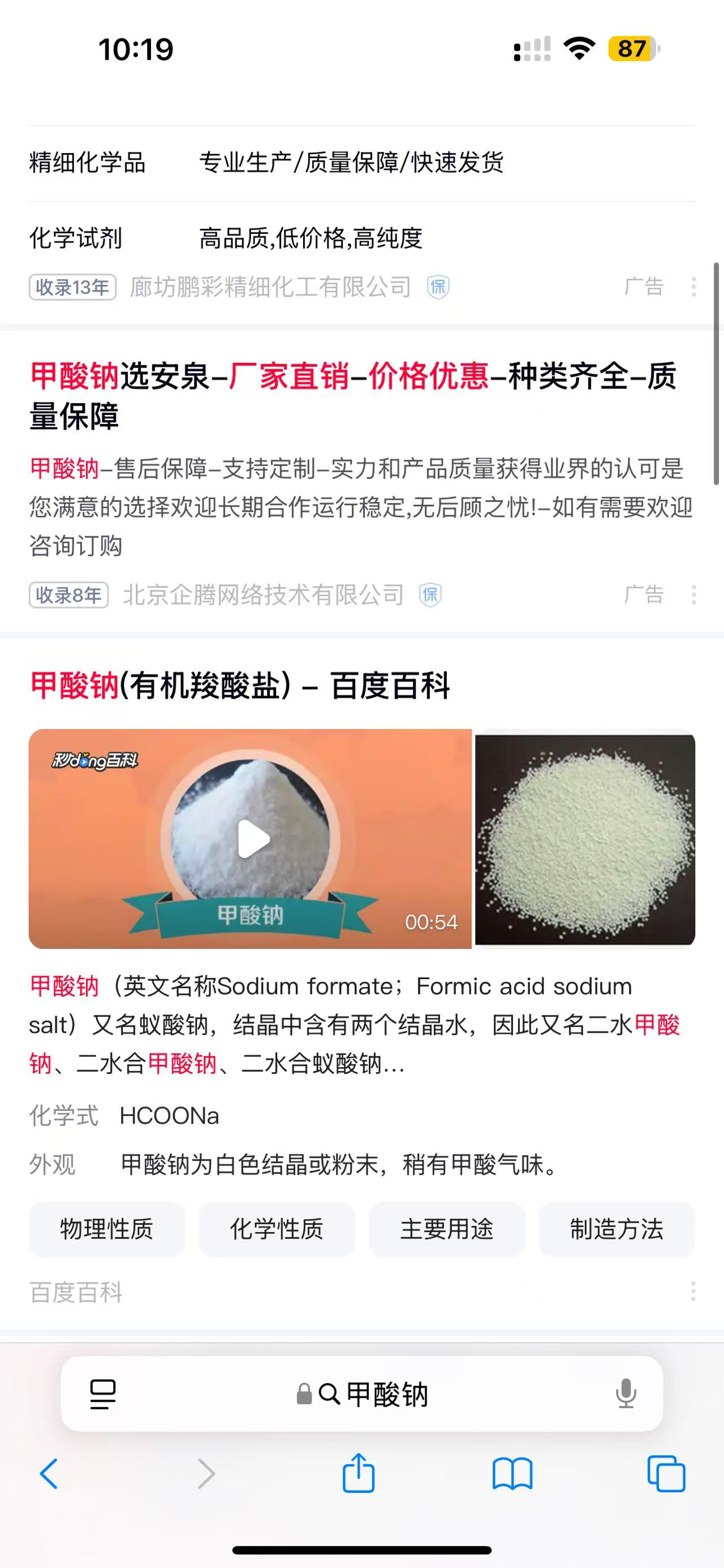Open options for the 北京企腾 ad
Screen dimensions: 724x1568
pos(693,595)
